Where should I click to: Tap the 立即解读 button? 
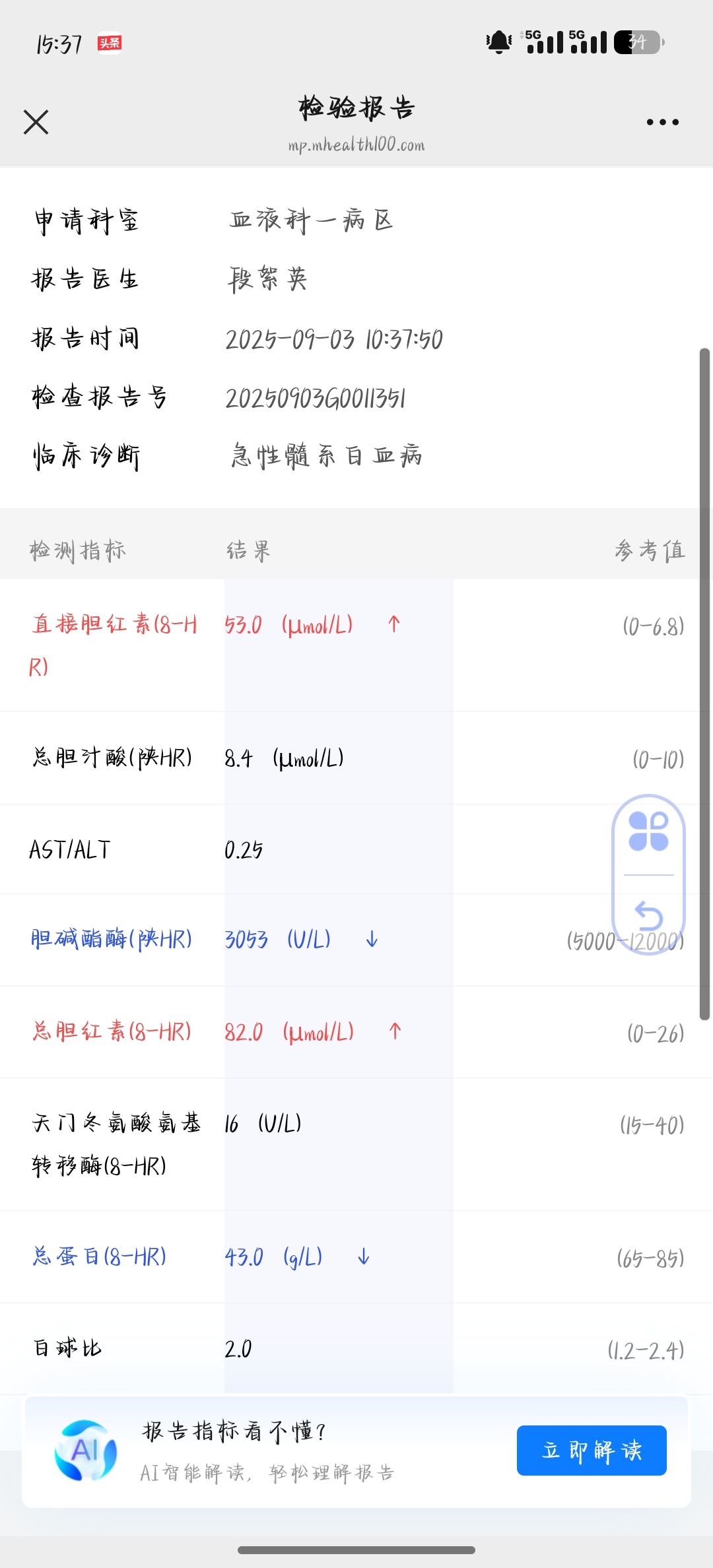click(x=592, y=1450)
